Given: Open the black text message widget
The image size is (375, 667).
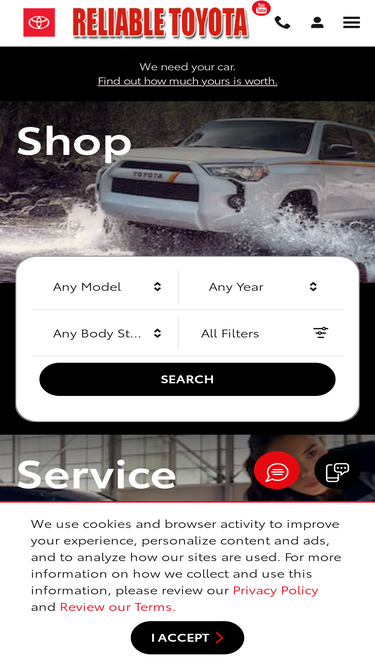Looking at the screenshot, I should tap(338, 470).
